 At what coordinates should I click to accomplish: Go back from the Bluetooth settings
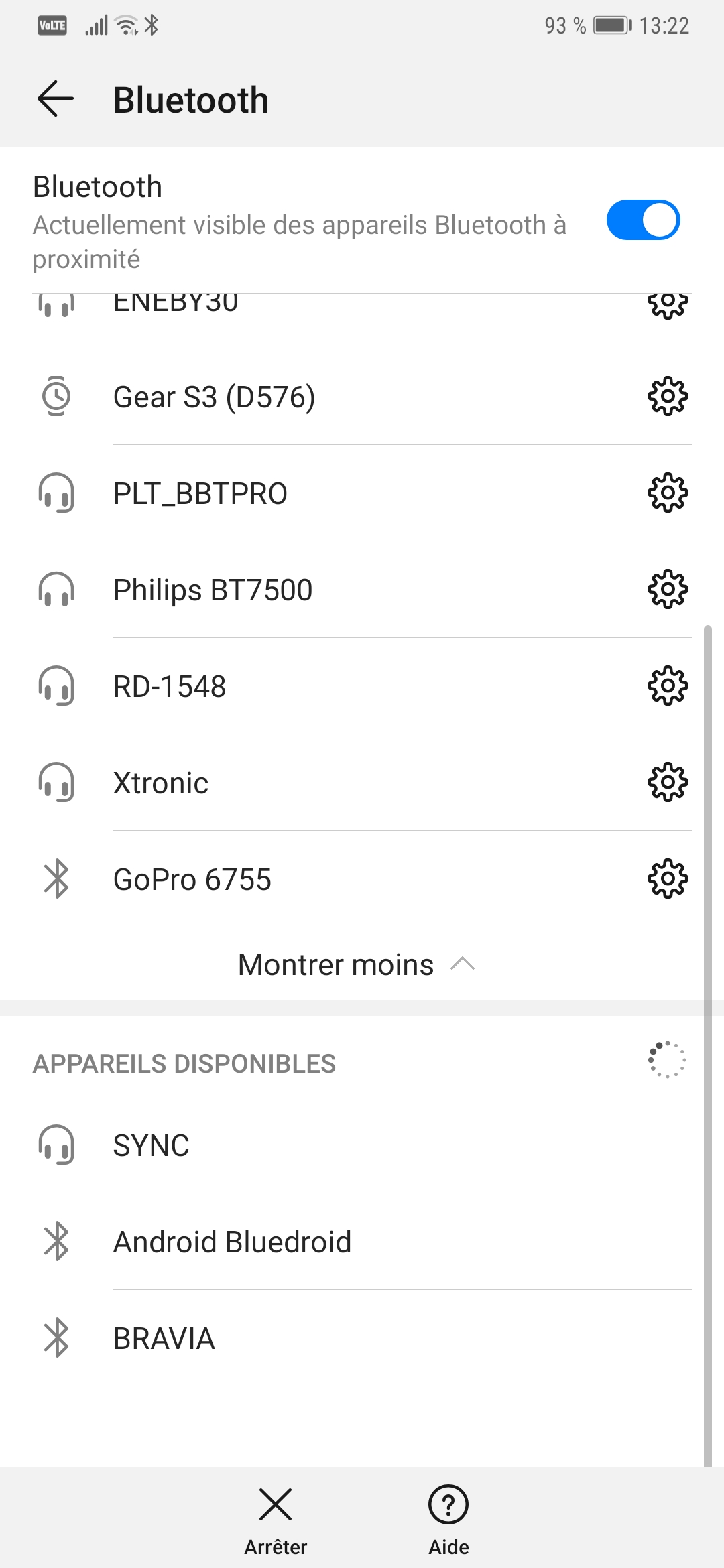[x=56, y=99]
